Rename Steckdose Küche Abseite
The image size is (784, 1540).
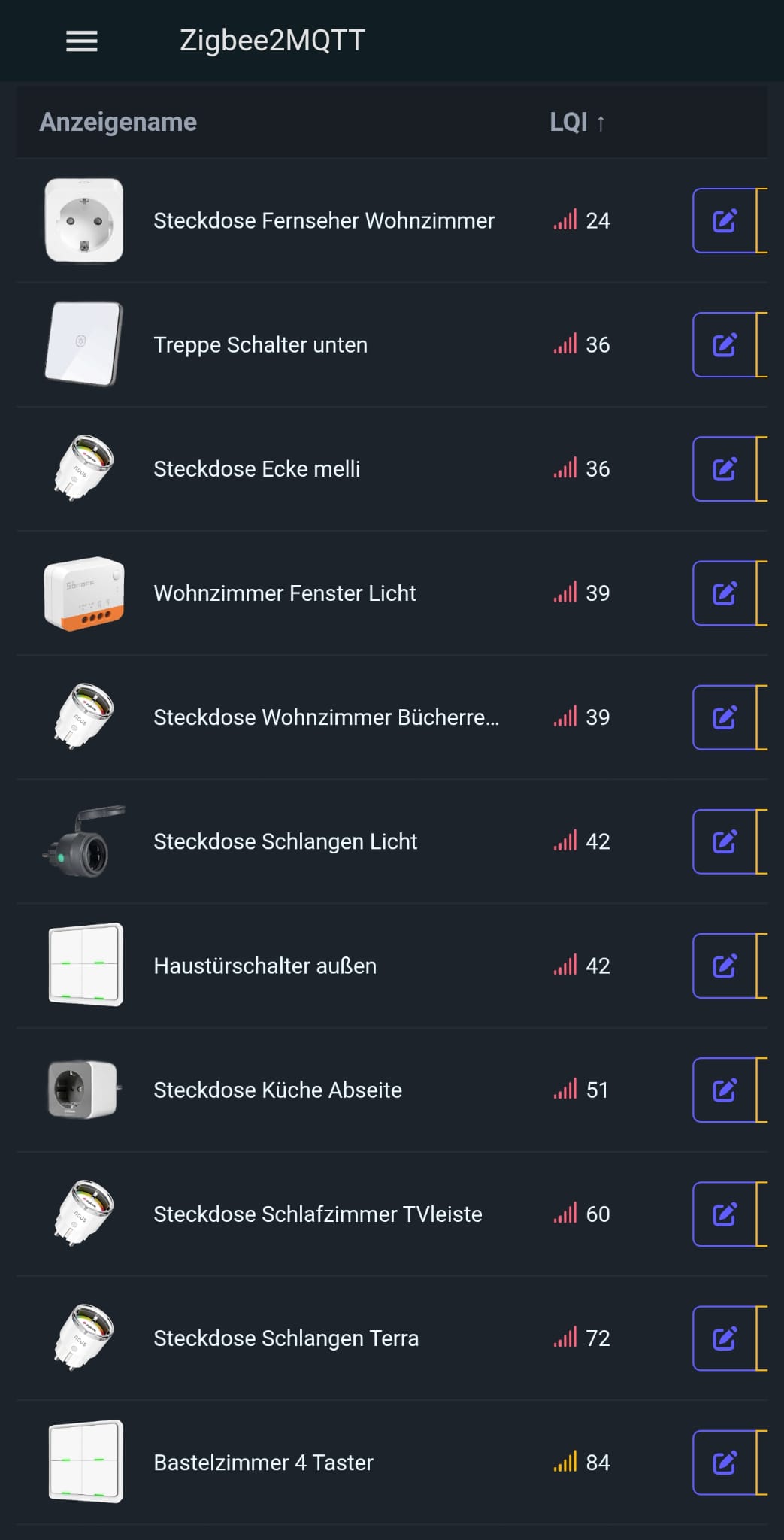point(723,1090)
